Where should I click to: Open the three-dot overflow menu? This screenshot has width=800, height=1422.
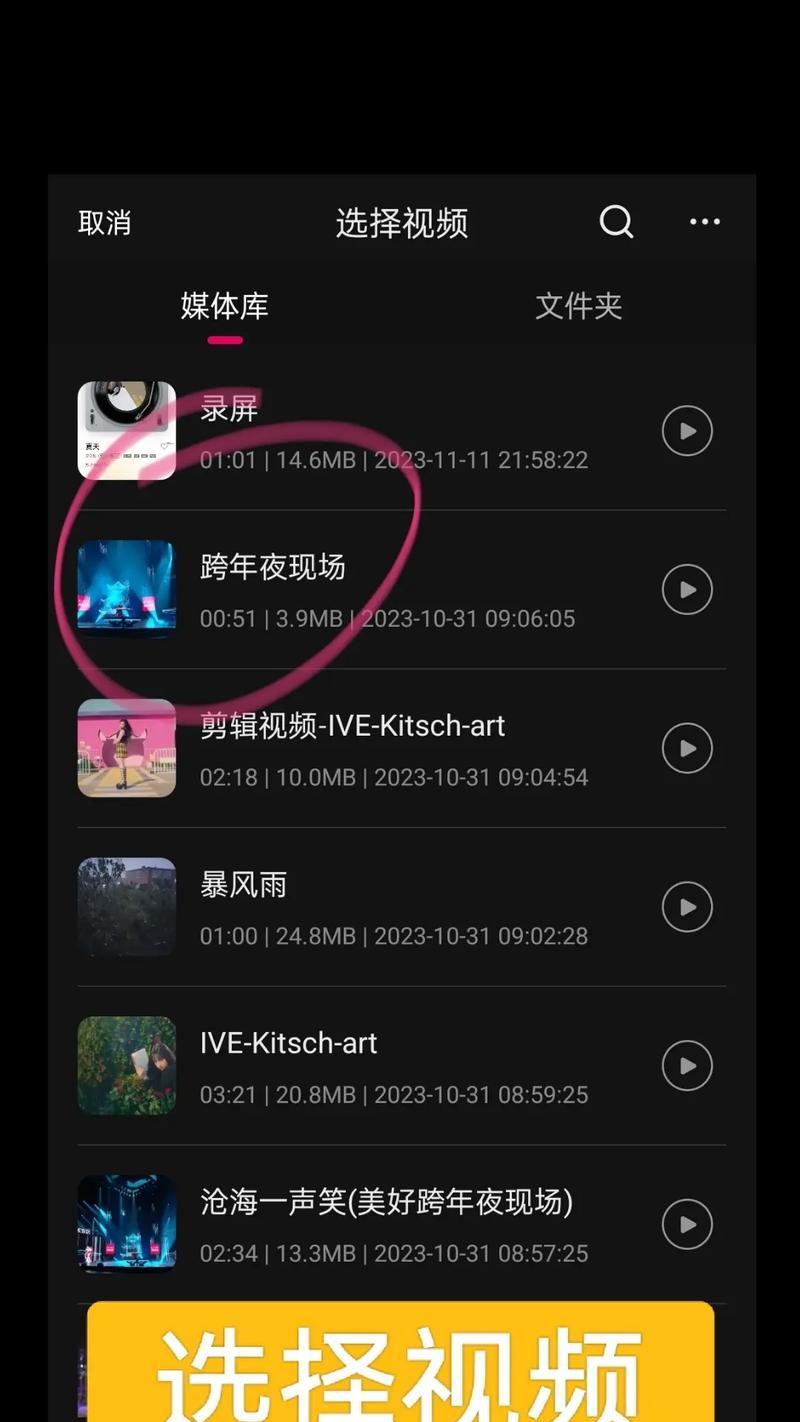704,222
